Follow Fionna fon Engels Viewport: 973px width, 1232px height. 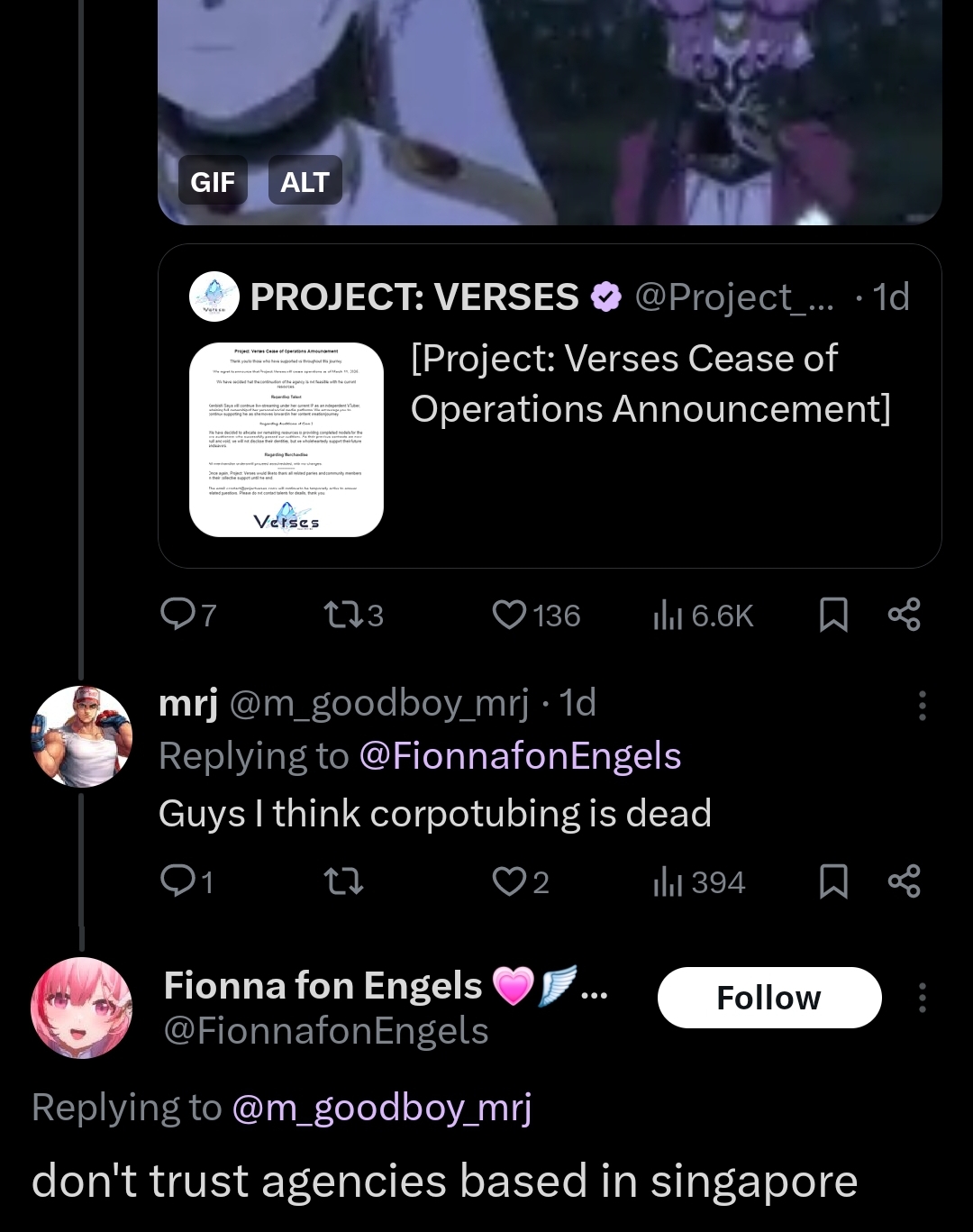768,998
